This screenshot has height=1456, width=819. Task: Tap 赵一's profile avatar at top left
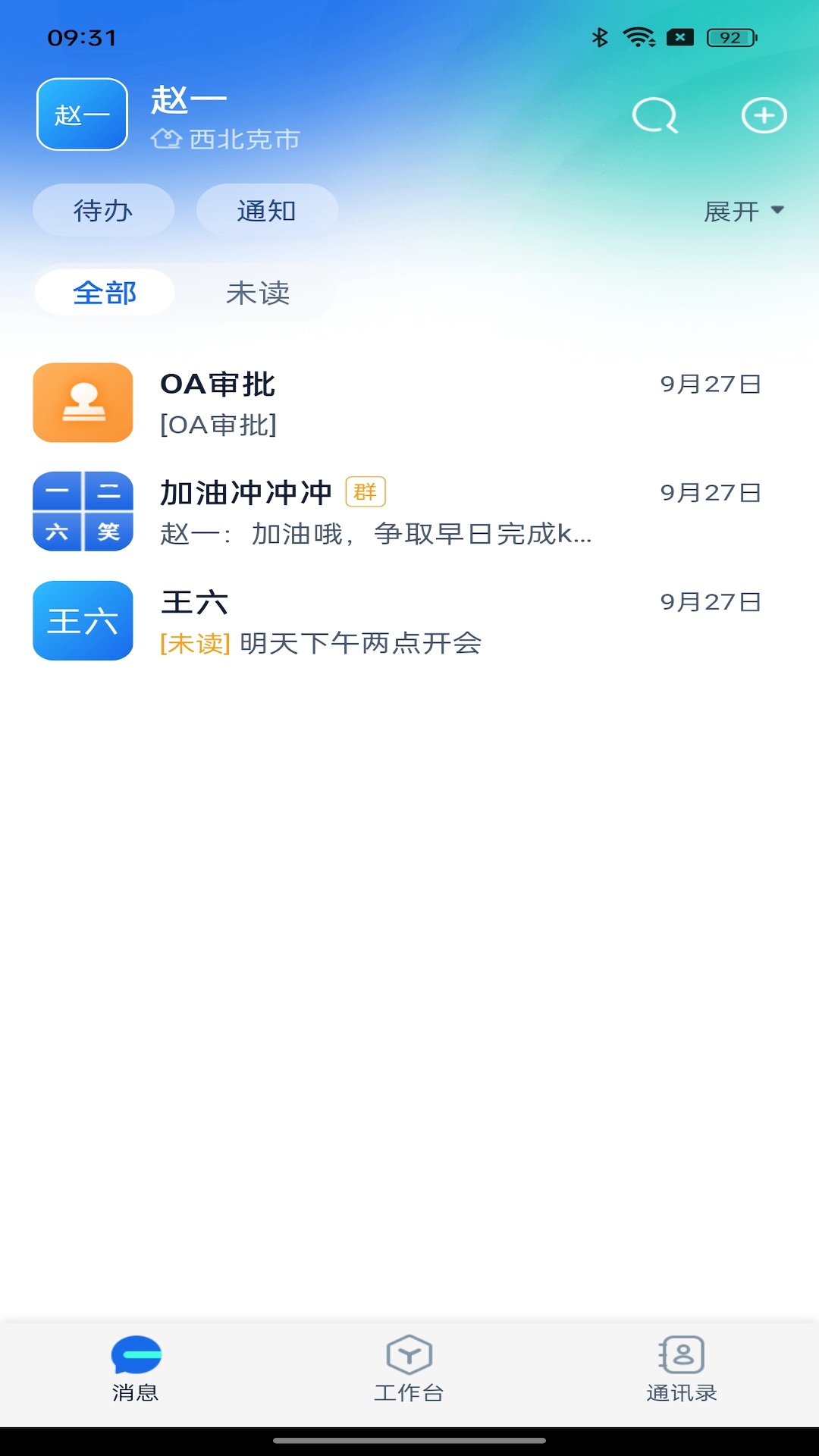(81, 115)
